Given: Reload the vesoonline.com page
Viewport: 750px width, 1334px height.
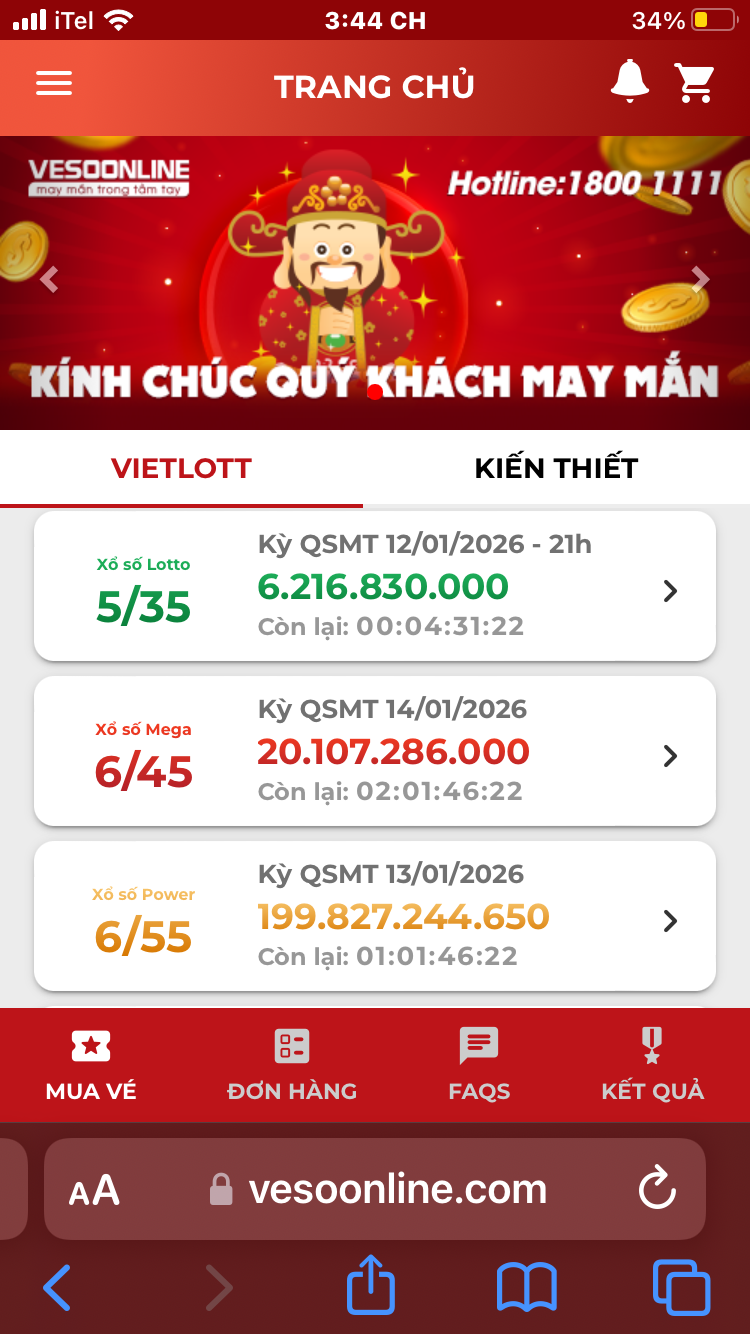Looking at the screenshot, I should (657, 1189).
